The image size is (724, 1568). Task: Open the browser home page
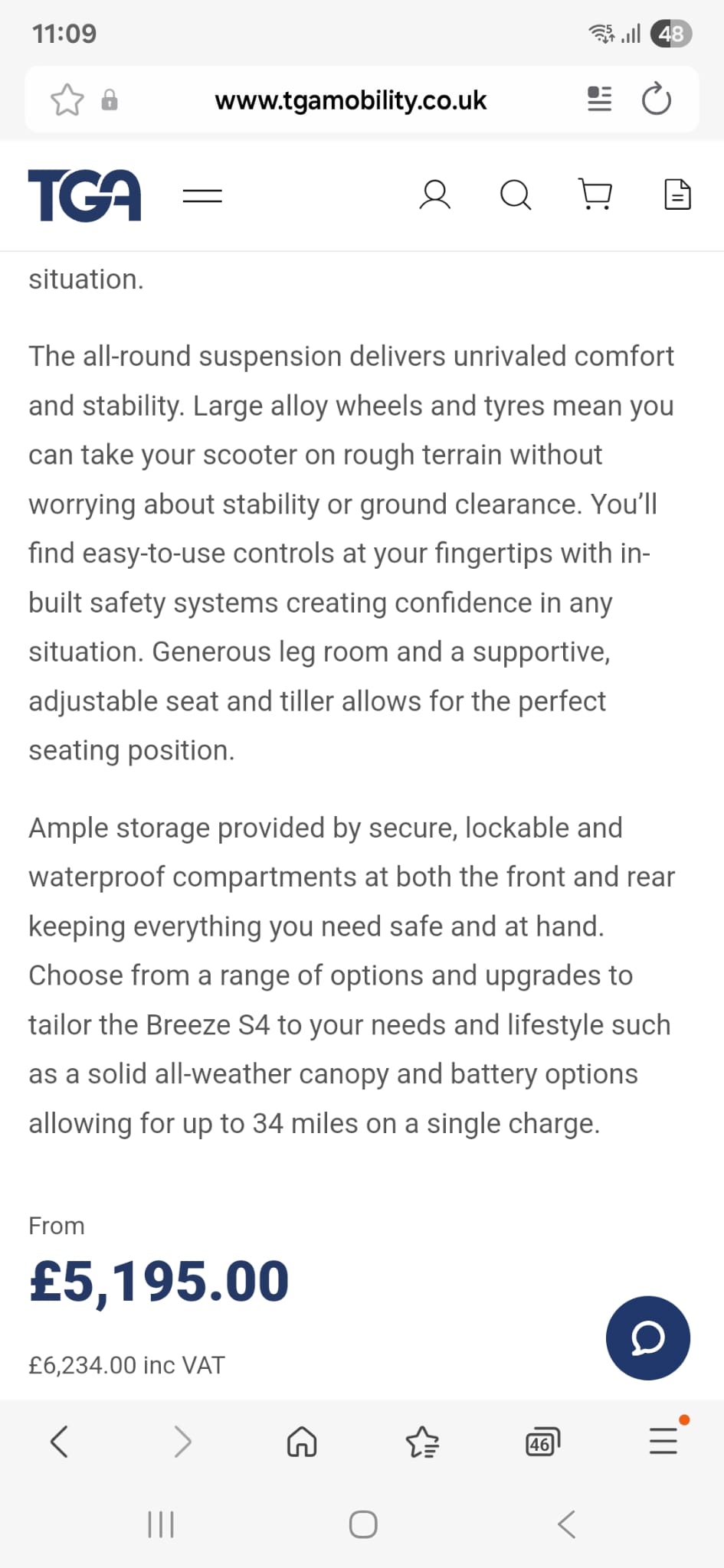[x=301, y=1442]
